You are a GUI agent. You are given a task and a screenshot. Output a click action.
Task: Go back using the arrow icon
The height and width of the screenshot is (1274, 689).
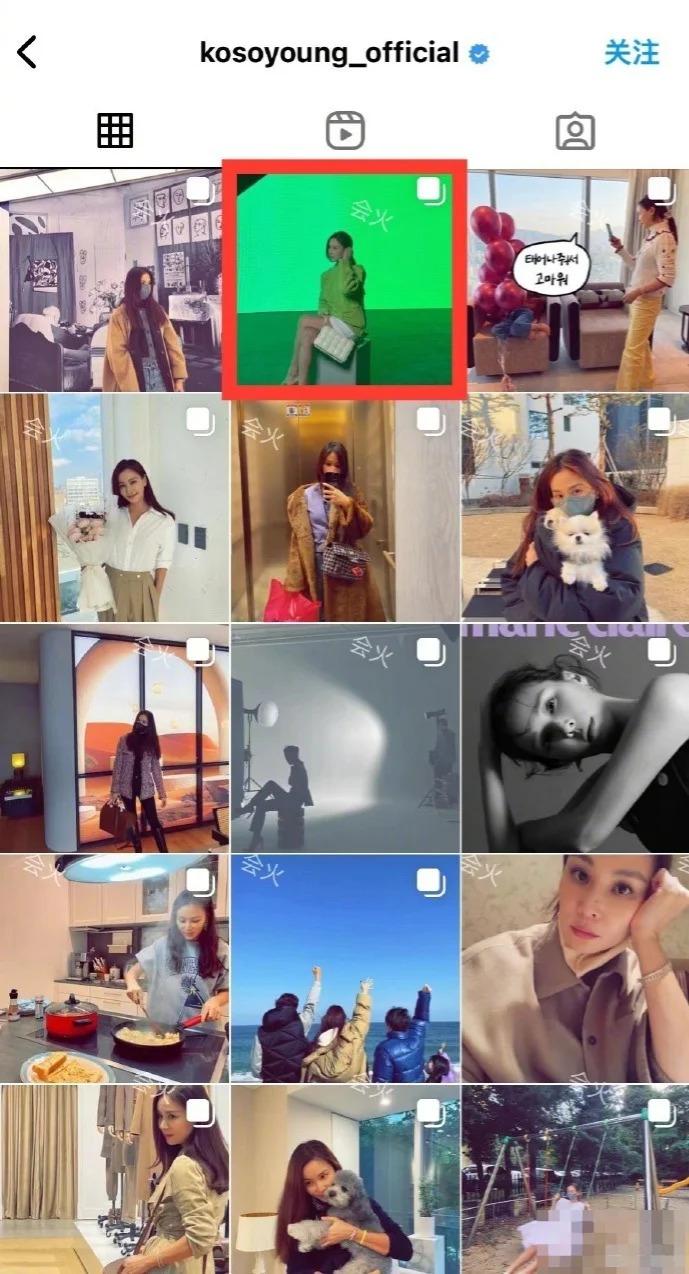pos(27,52)
